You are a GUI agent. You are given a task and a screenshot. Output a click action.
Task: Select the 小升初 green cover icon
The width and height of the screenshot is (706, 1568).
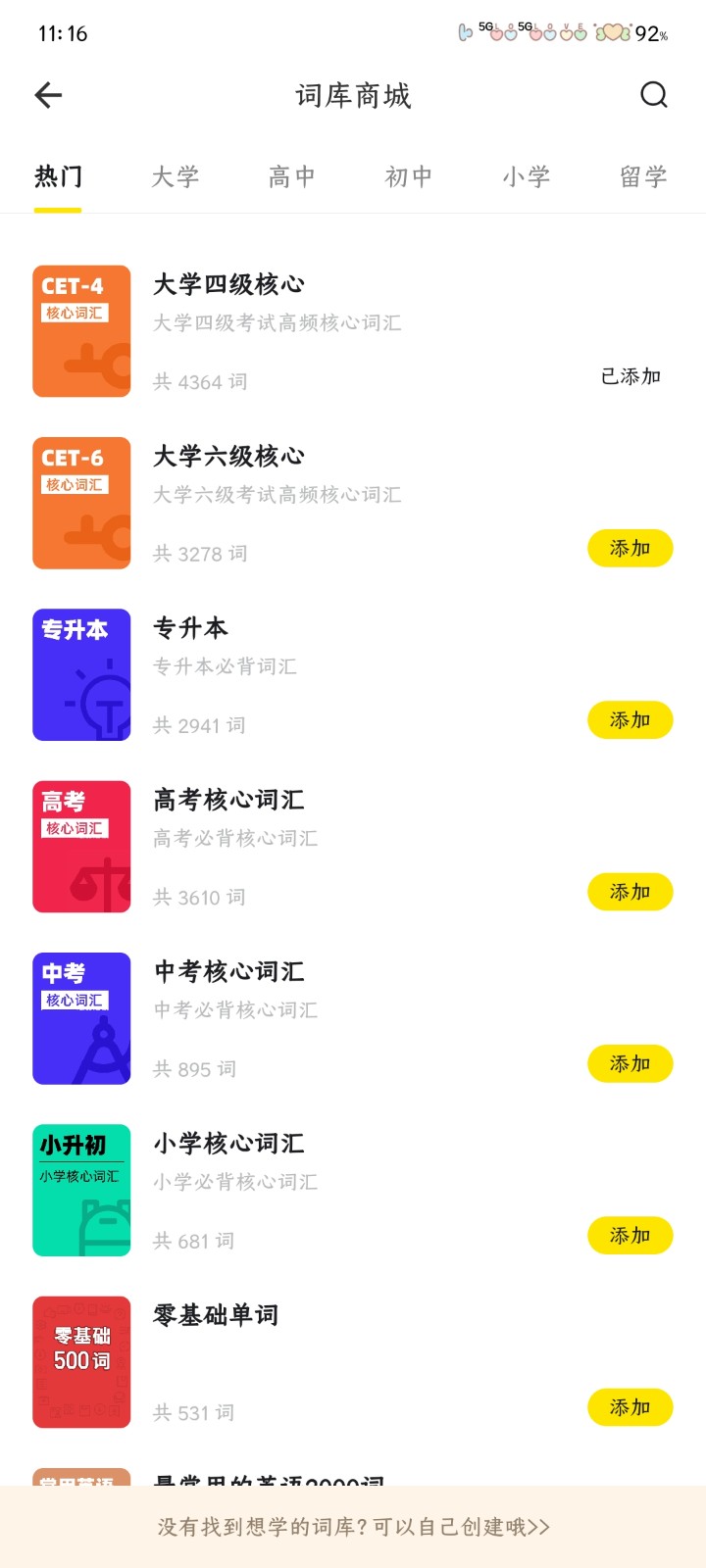tap(81, 1190)
